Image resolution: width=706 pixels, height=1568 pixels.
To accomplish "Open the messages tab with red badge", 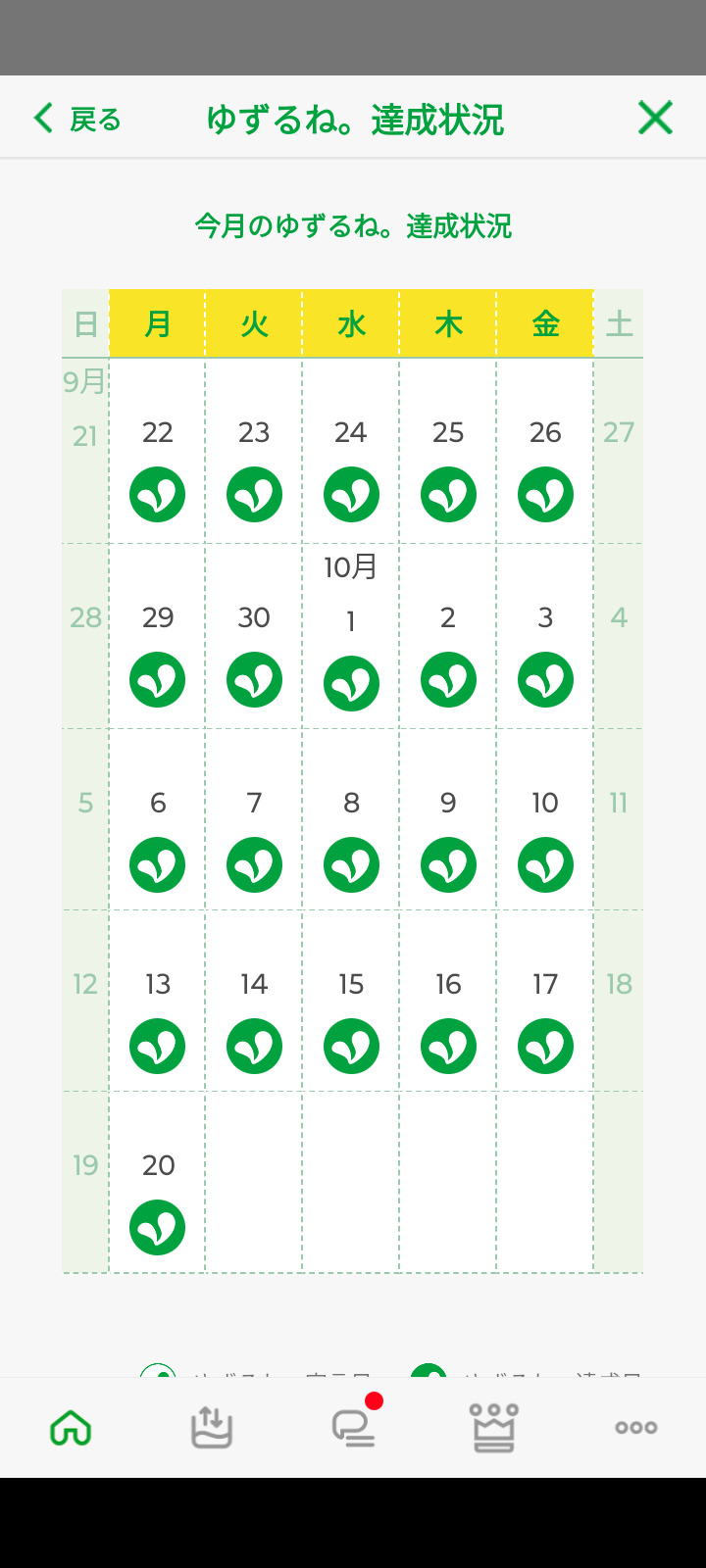I will [x=353, y=1428].
